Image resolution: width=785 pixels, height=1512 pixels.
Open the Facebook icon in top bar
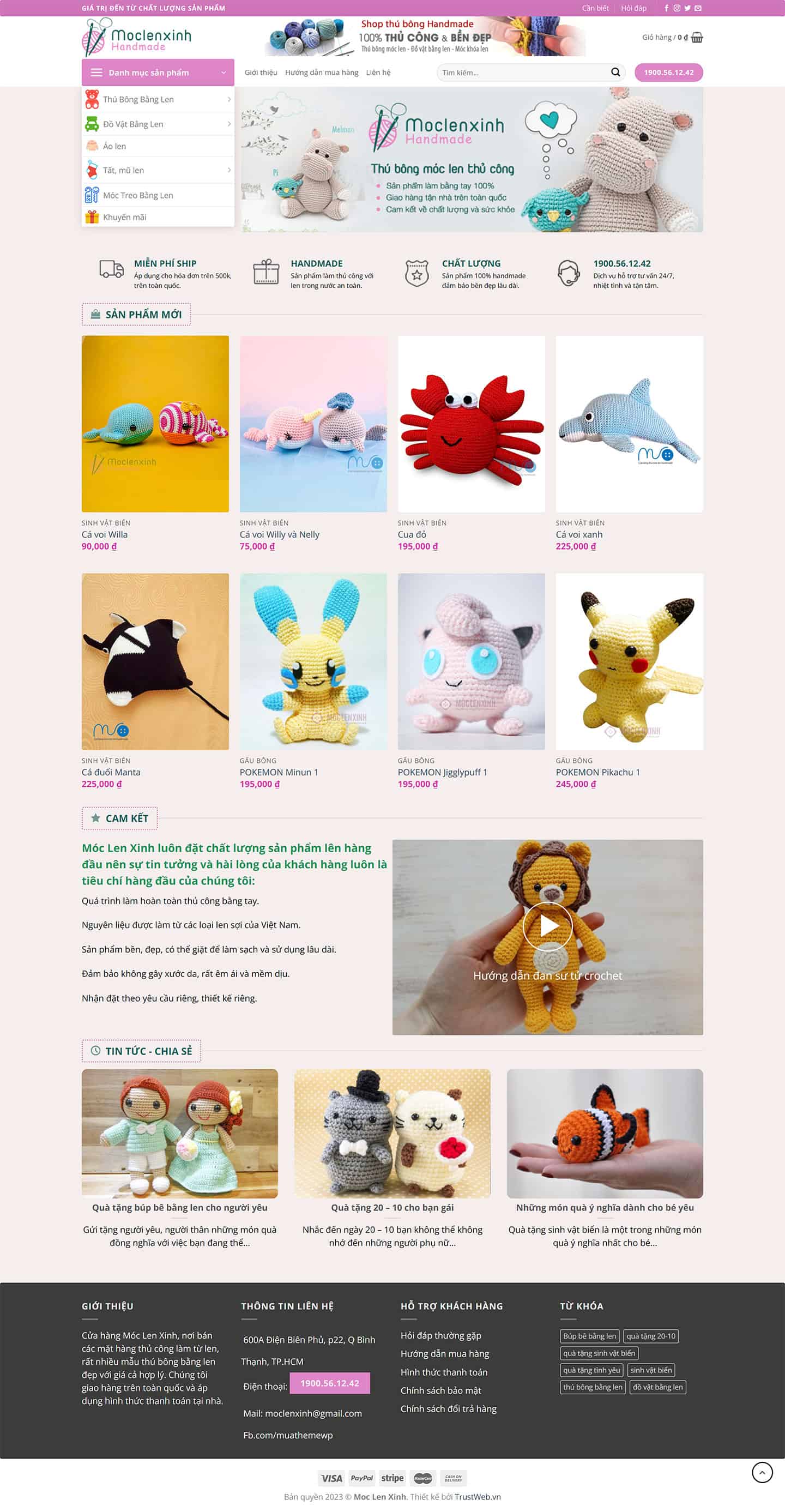(x=666, y=8)
